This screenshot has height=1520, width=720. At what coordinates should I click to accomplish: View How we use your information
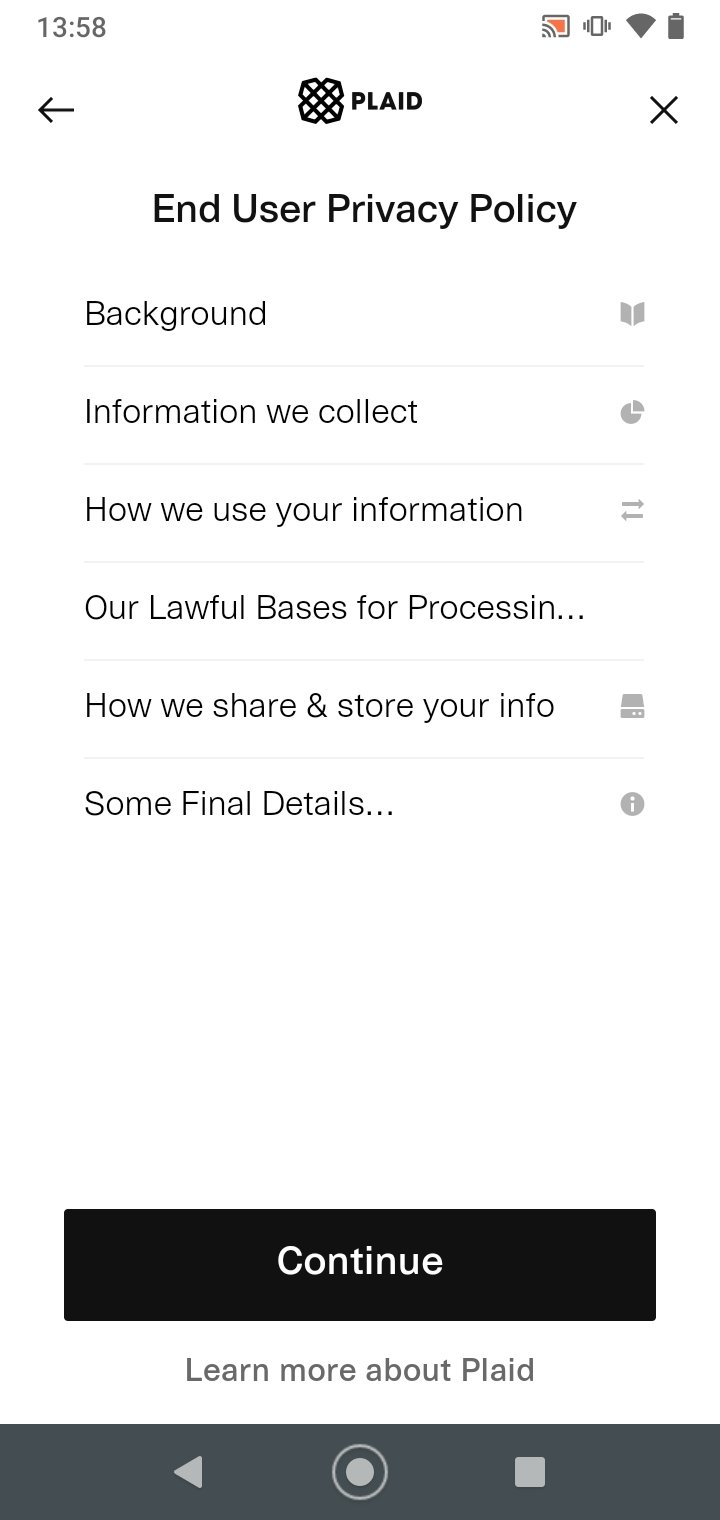point(364,511)
